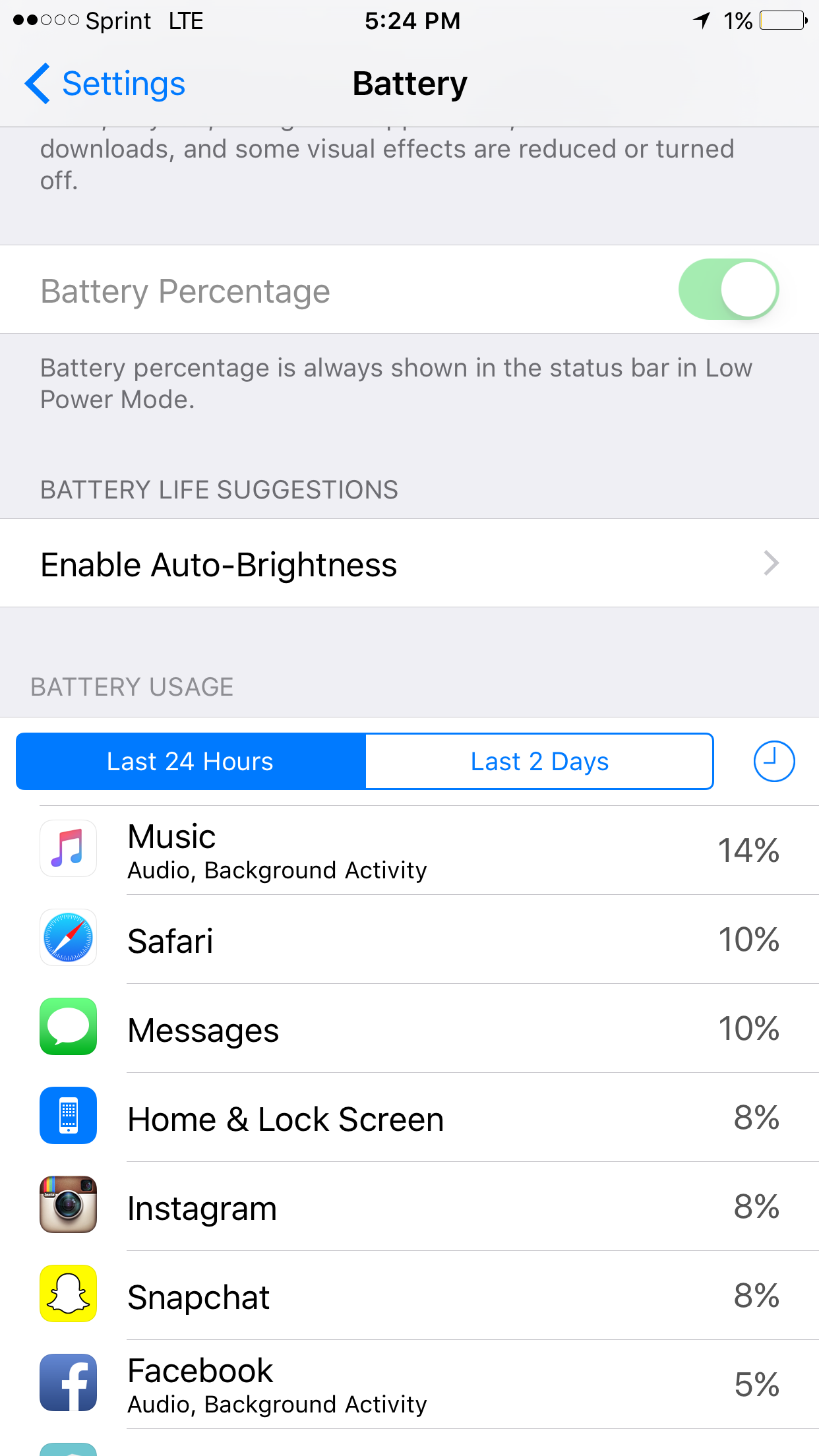Tap the Safari battery usage row
The height and width of the screenshot is (1456, 819).
coord(409,940)
